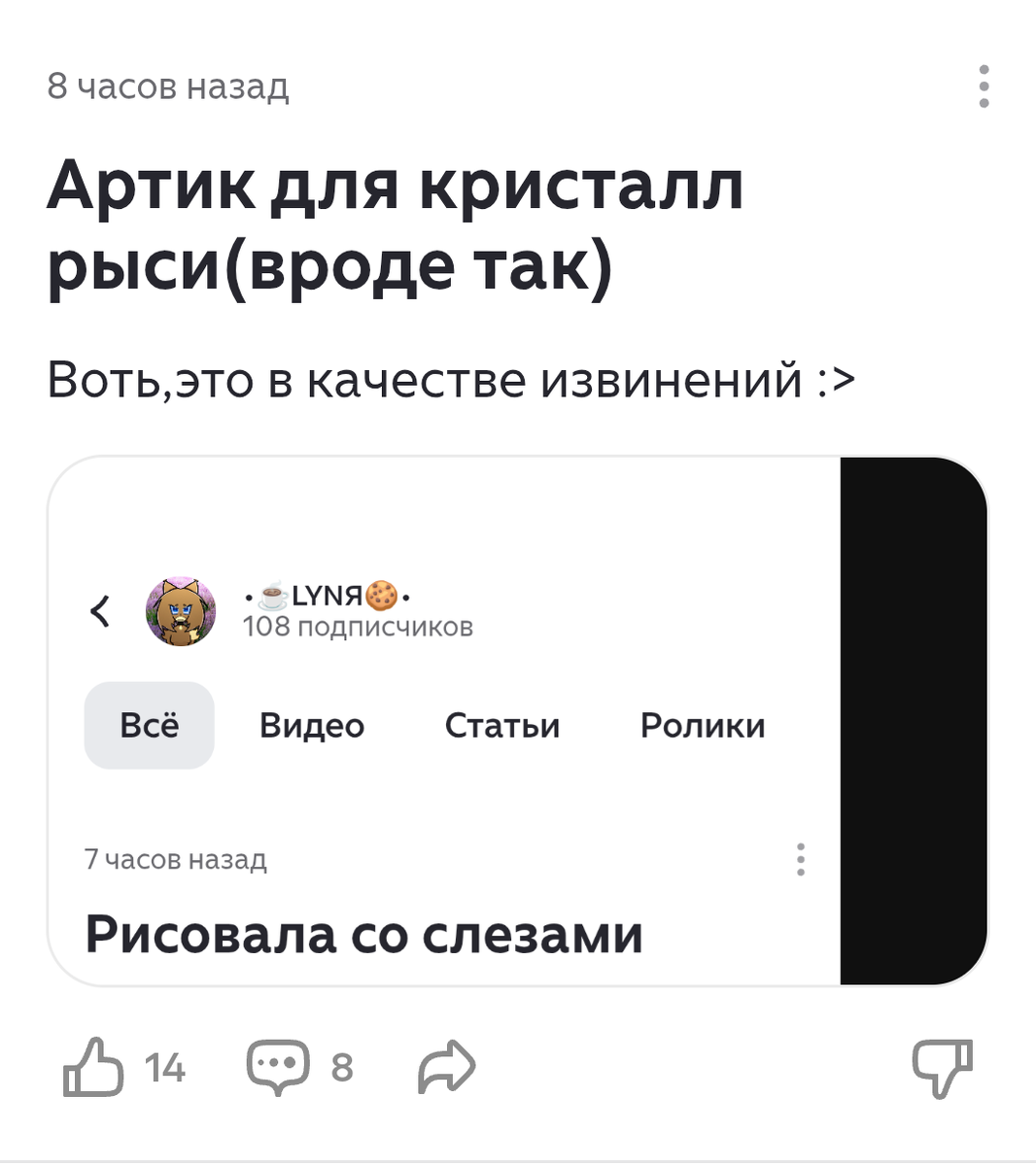Share this post
The height and width of the screenshot is (1166, 1036).
tap(446, 1067)
